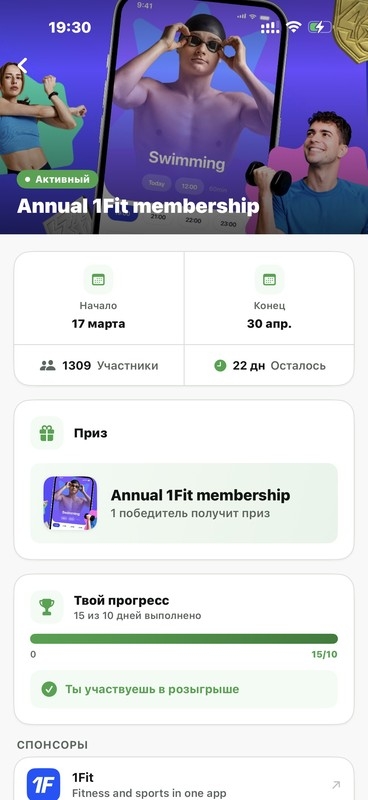Go back using the top-left arrow
This screenshot has height=800, width=368.
[x=22, y=66]
